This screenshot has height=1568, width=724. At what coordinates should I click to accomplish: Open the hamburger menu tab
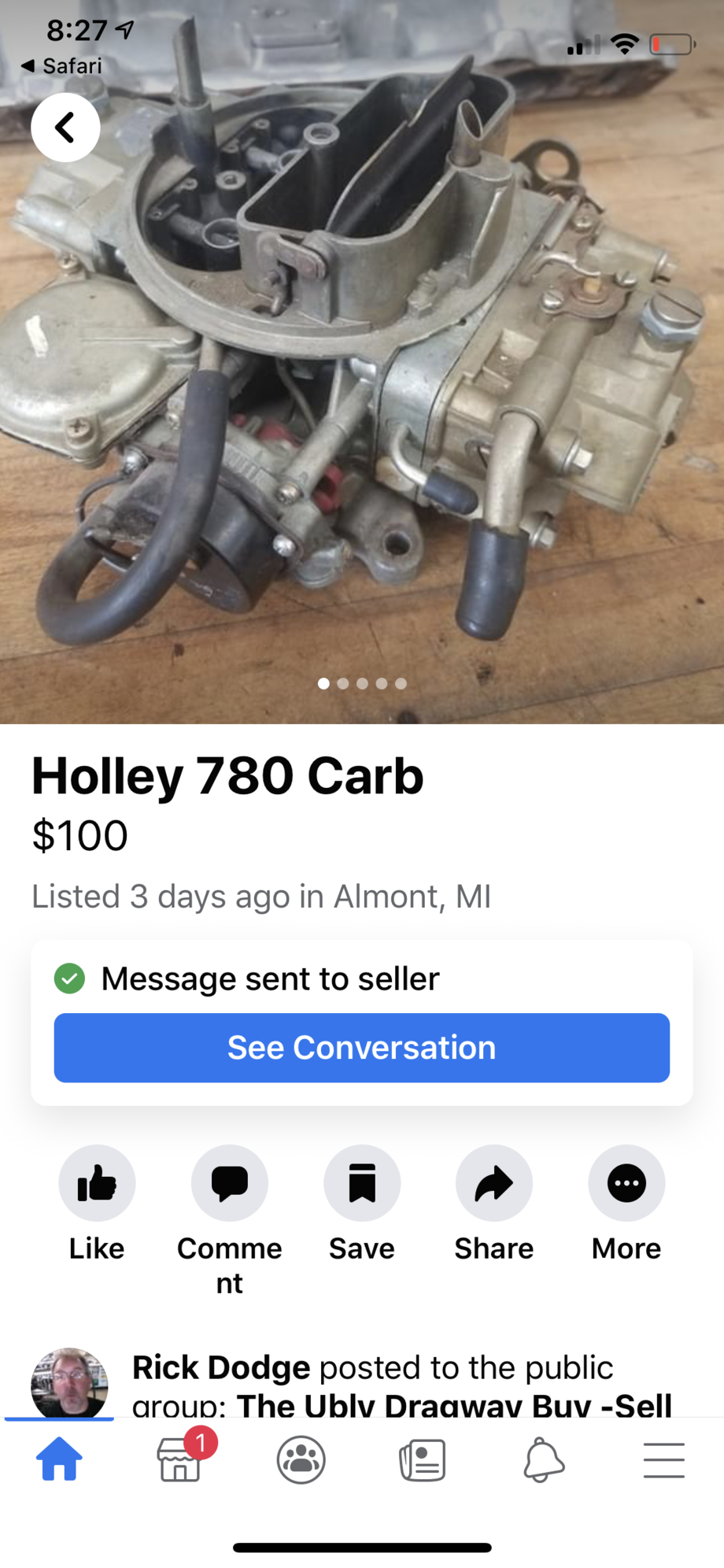(663, 1459)
